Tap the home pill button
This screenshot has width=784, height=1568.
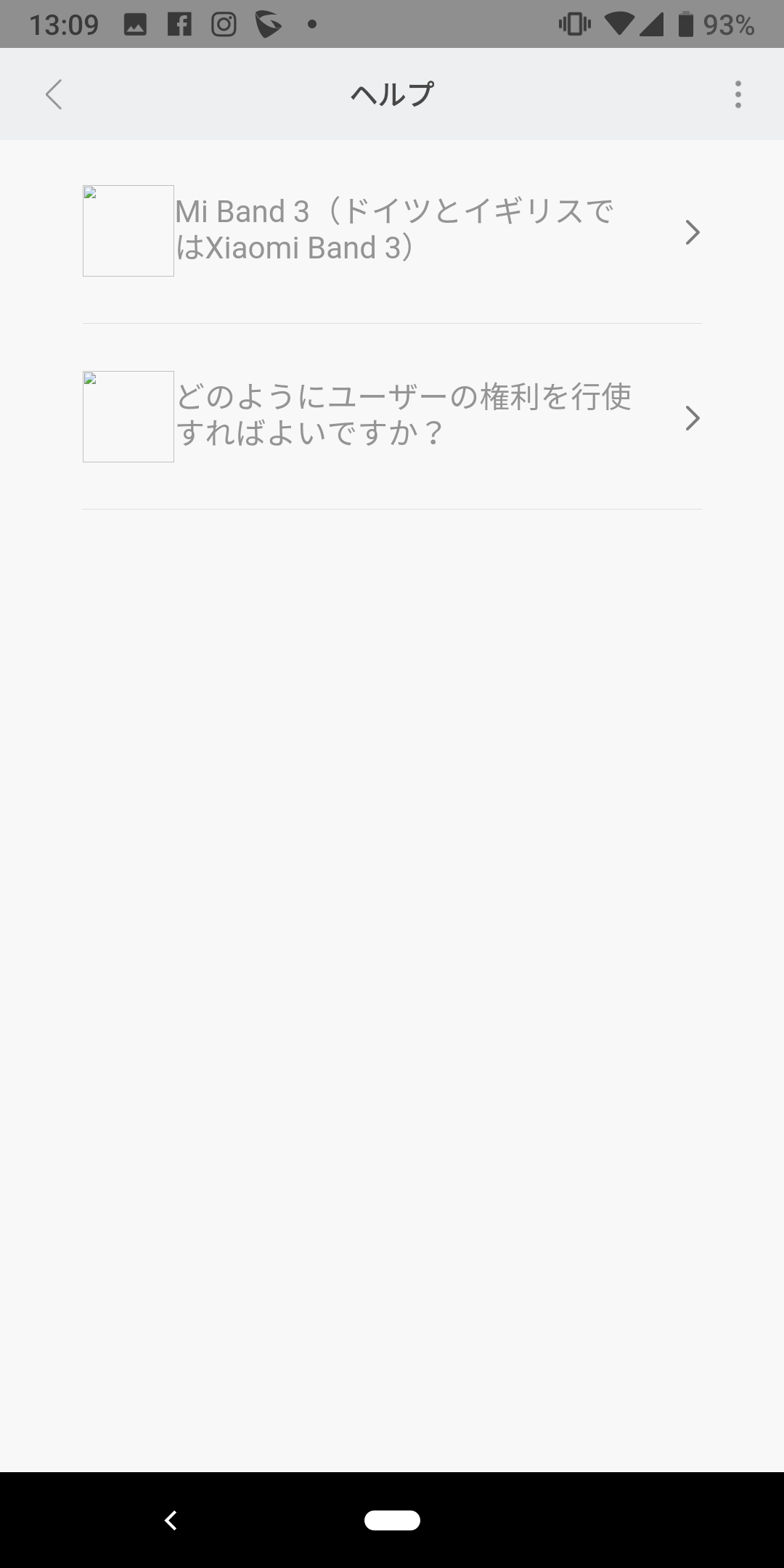392,1520
